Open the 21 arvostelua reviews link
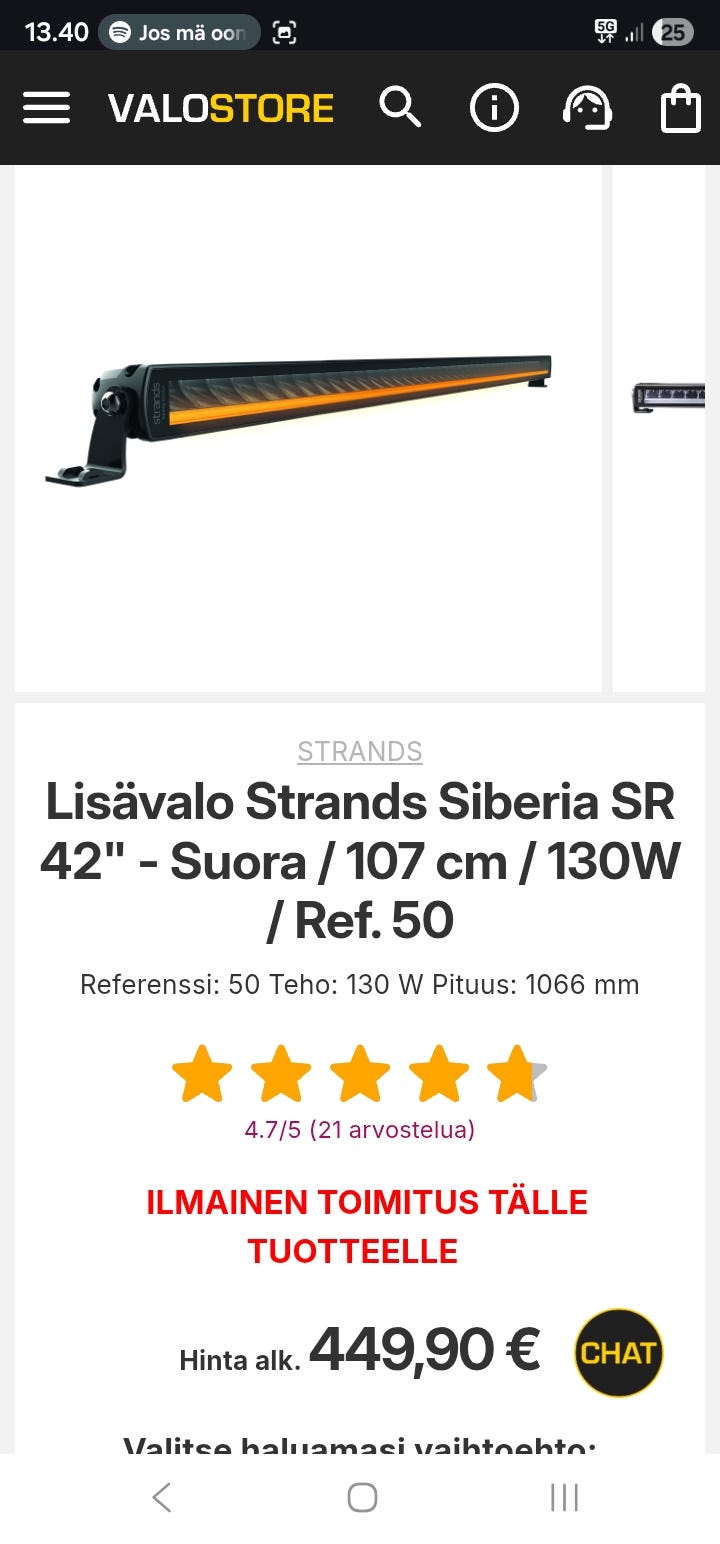Viewport: 720px width, 1544px height. pos(392,1130)
